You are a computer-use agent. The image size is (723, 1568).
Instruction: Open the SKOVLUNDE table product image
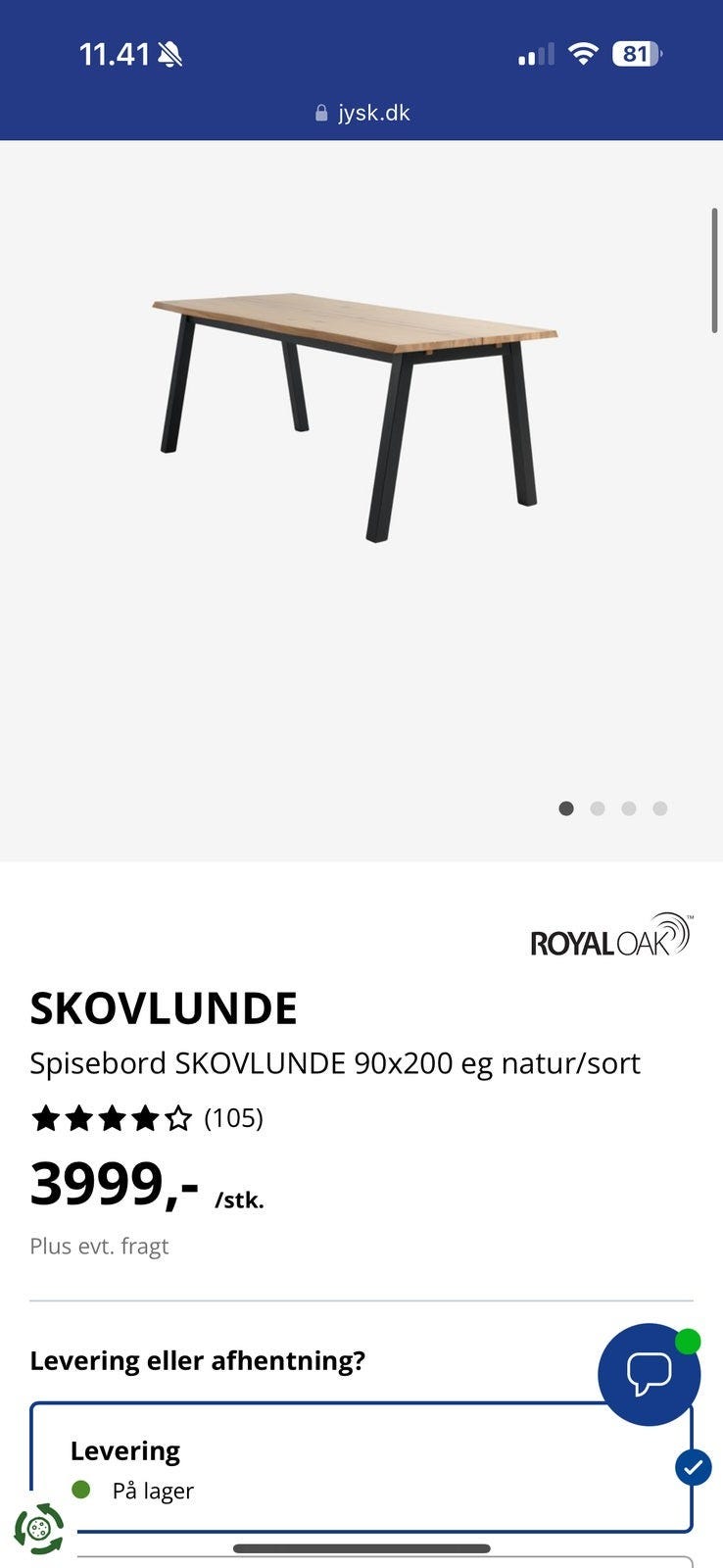click(356, 416)
